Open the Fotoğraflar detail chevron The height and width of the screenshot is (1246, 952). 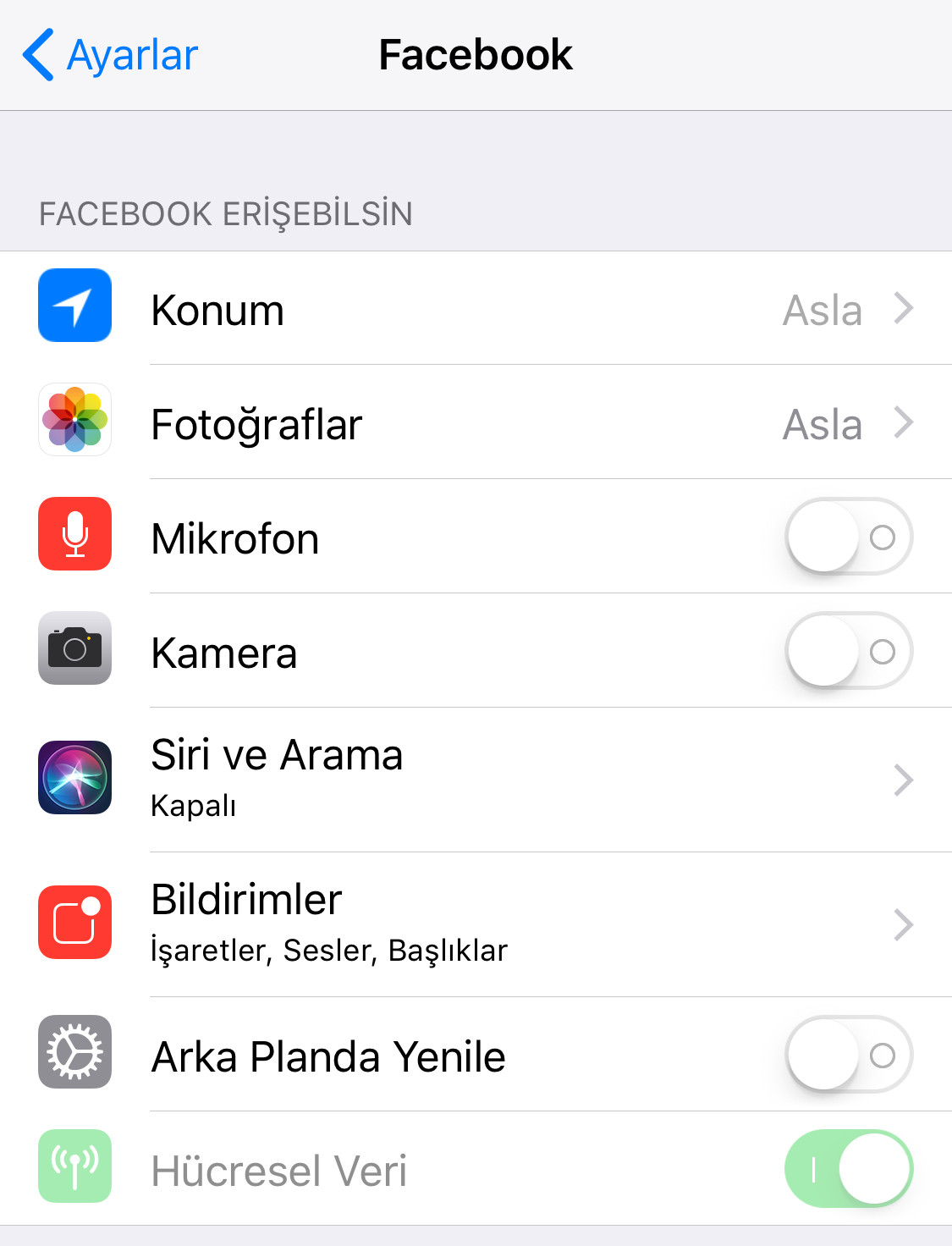pos(904,423)
